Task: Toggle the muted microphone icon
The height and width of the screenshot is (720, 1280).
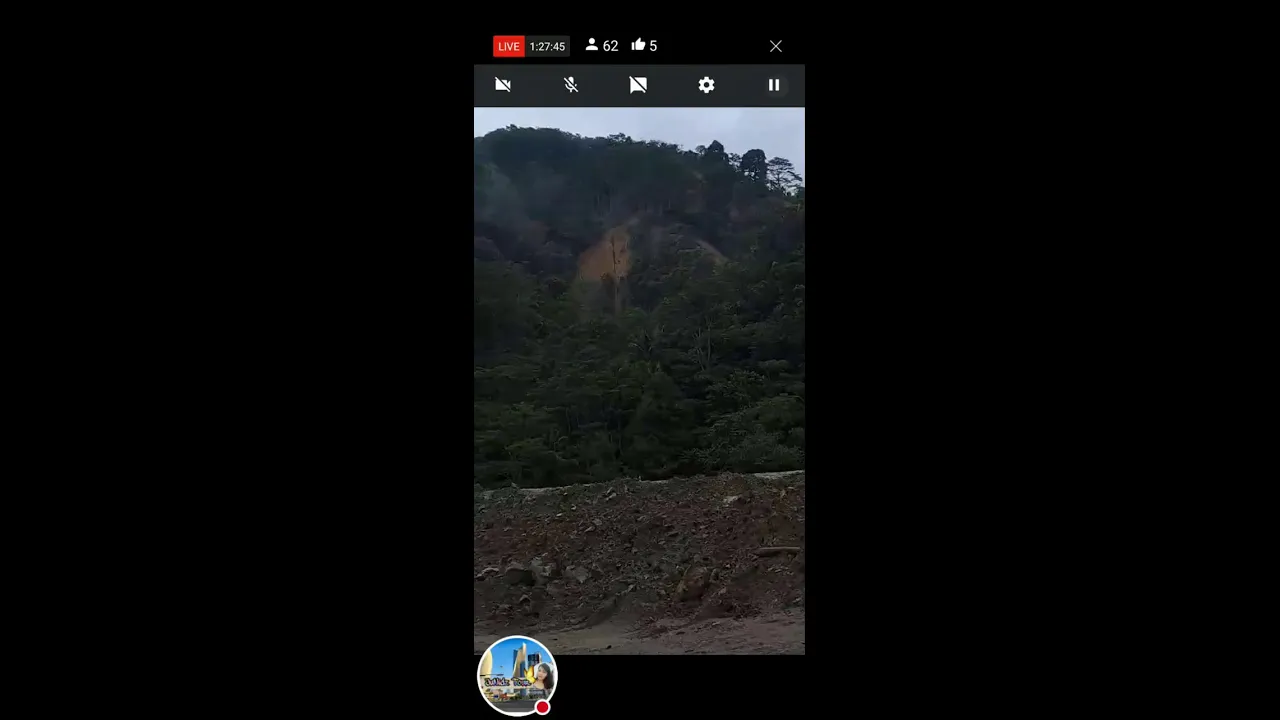Action: pyautogui.click(x=571, y=85)
